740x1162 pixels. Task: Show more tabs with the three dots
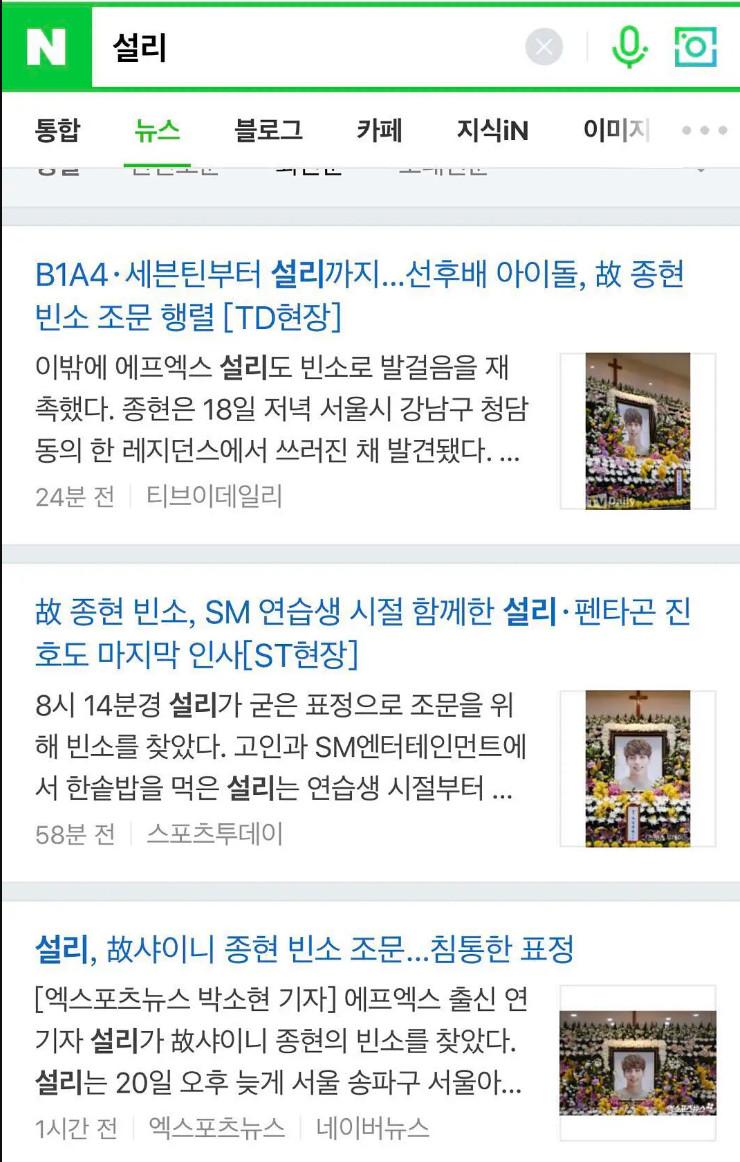point(703,131)
